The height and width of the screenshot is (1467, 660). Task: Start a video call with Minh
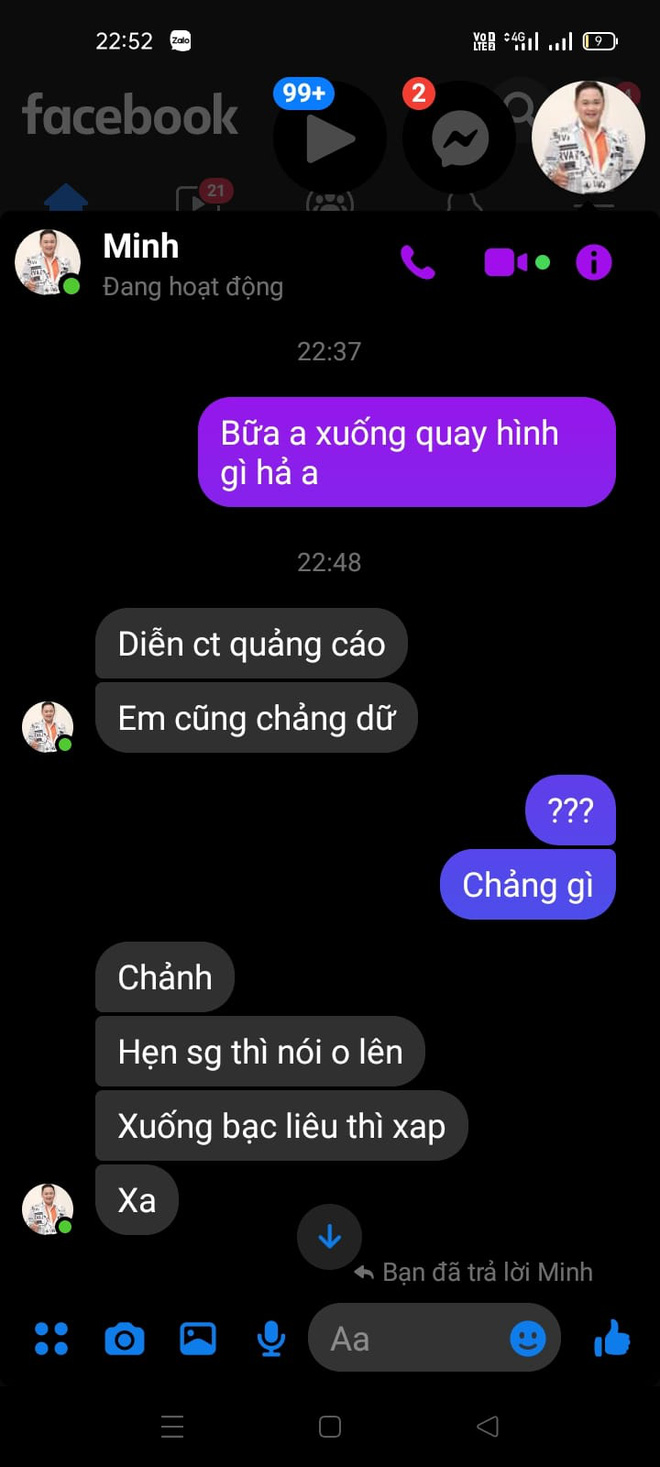click(x=506, y=262)
